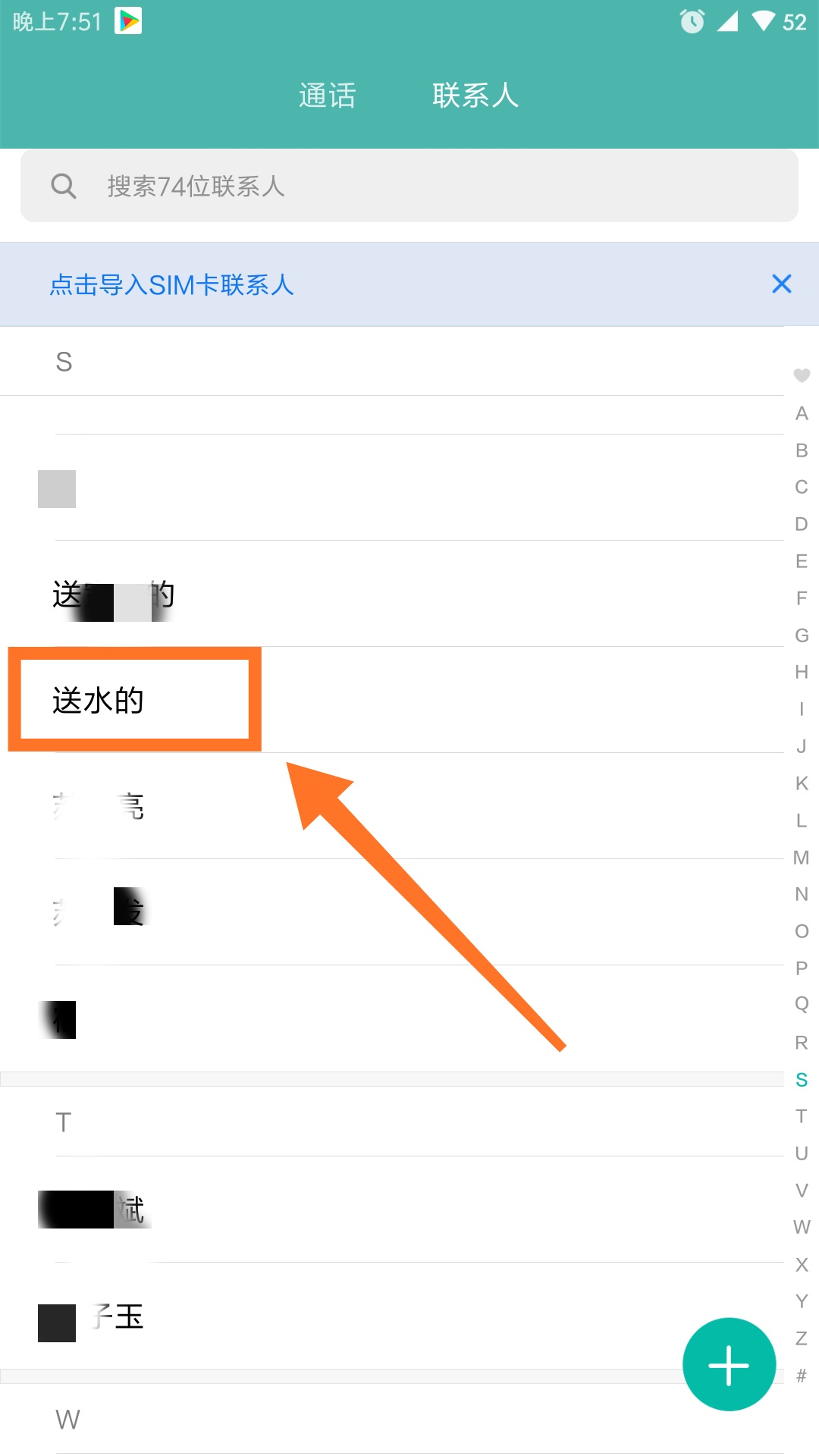819x1456 pixels.
Task: Jump to # section in the index
Action: pos(802,1376)
